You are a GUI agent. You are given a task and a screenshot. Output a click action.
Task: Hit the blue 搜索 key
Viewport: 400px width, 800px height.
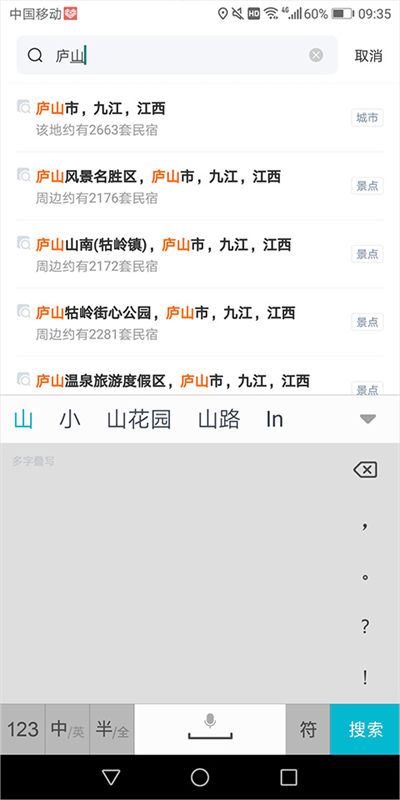click(365, 729)
